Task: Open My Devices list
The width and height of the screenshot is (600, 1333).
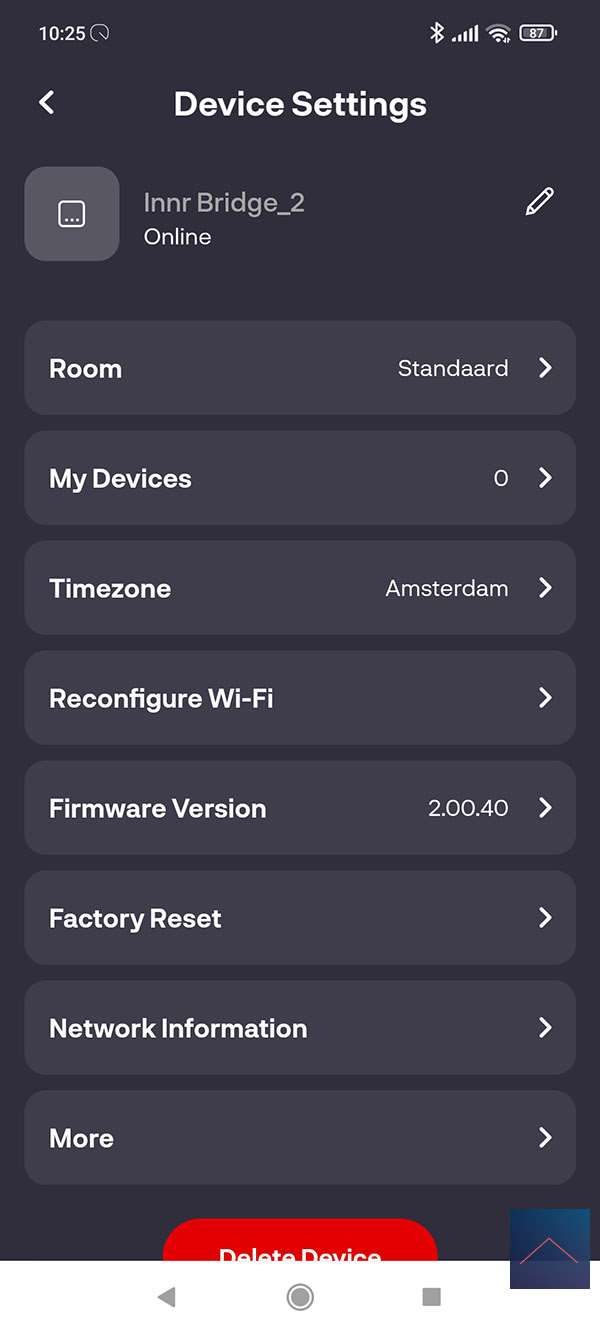Action: (x=300, y=478)
